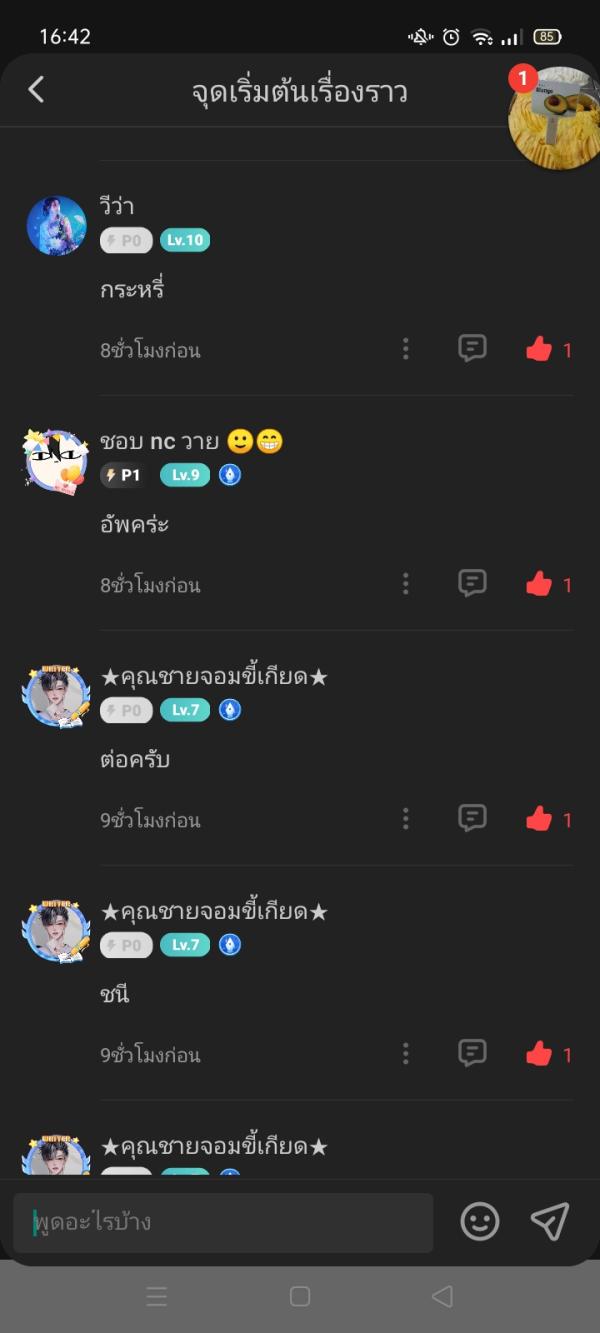Reply to the ต่อครับ comment
This screenshot has width=600, height=1333.
472,819
